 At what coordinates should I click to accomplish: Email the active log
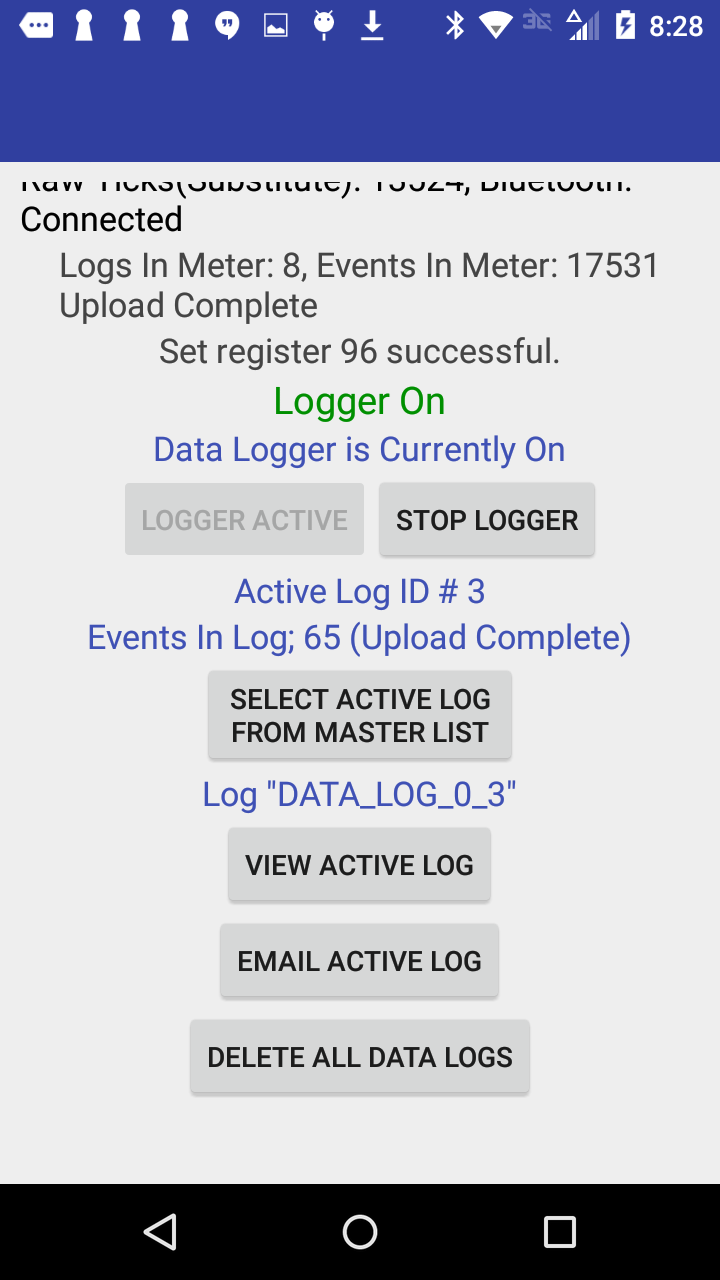[x=360, y=961]
